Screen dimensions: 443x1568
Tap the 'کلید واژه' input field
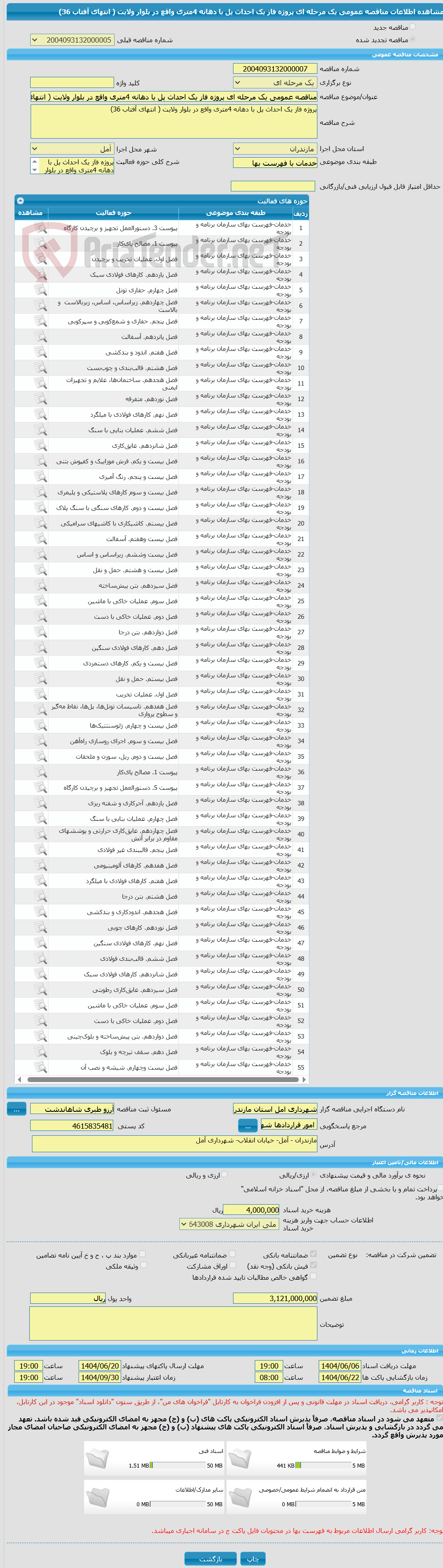tap(72, 83)
